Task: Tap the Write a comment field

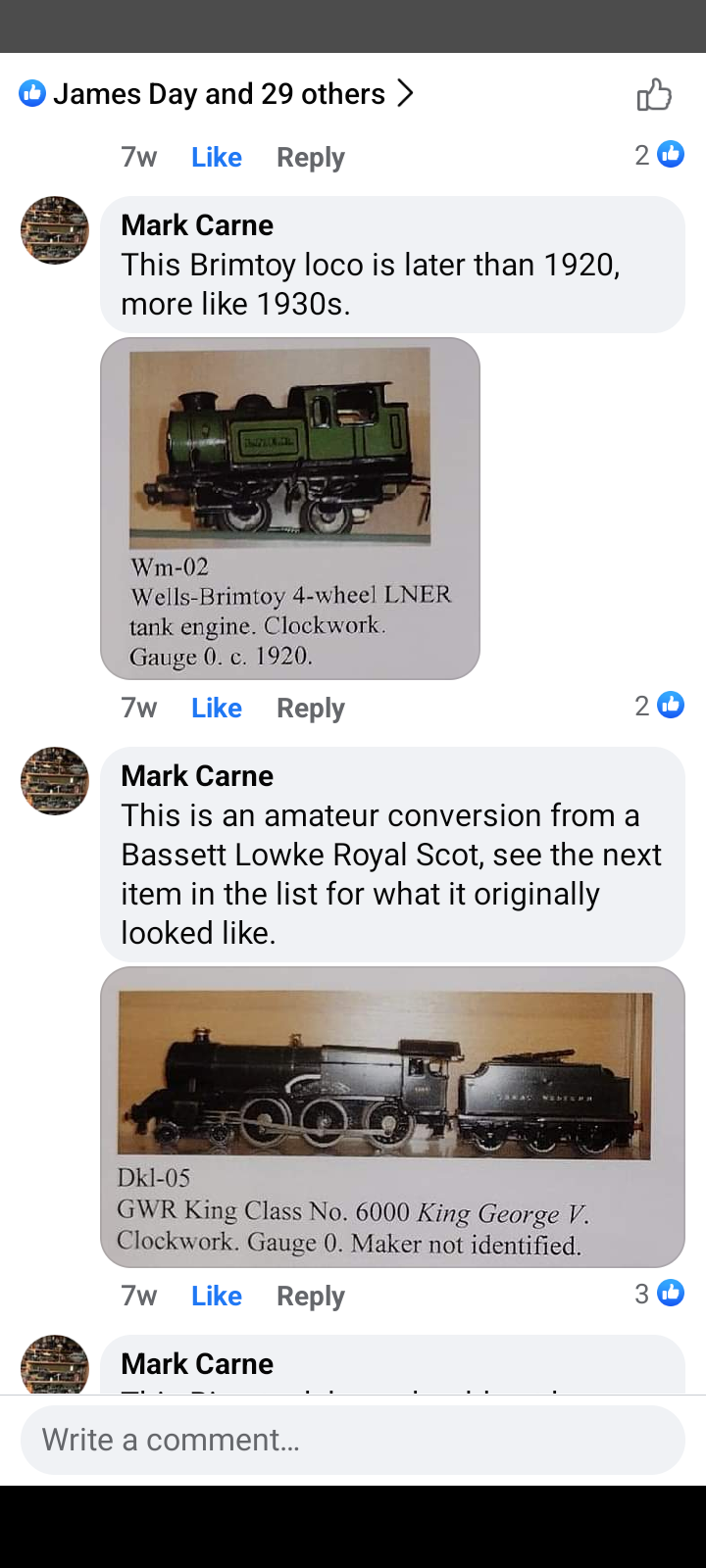Action: [353, 1440]
